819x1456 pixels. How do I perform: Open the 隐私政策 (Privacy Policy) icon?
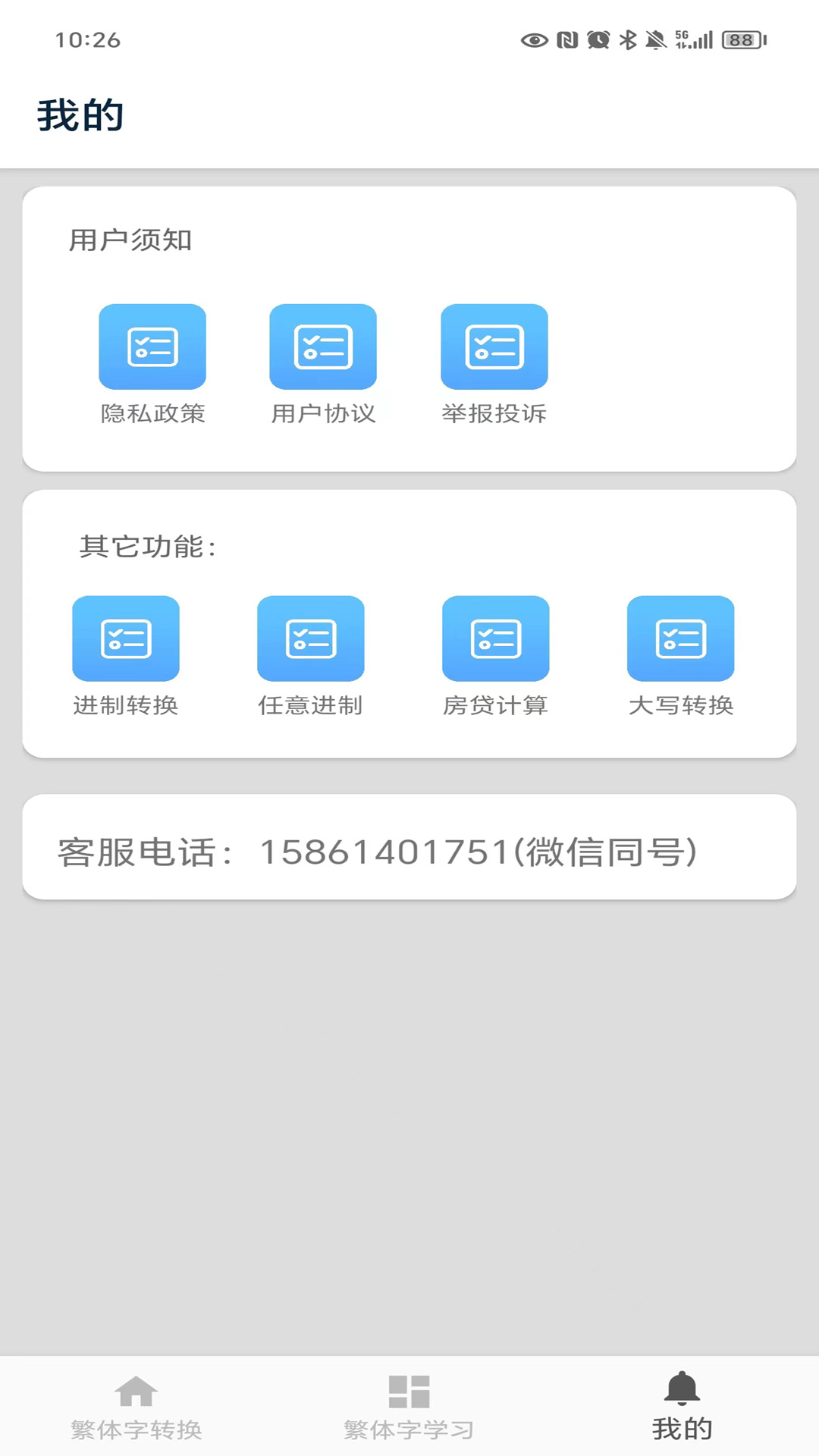152,347
